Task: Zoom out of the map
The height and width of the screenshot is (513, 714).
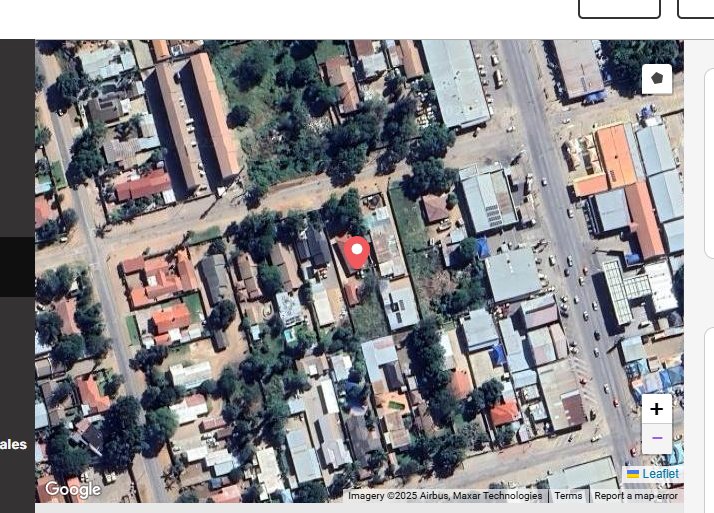Action: [x=656, y=439]
